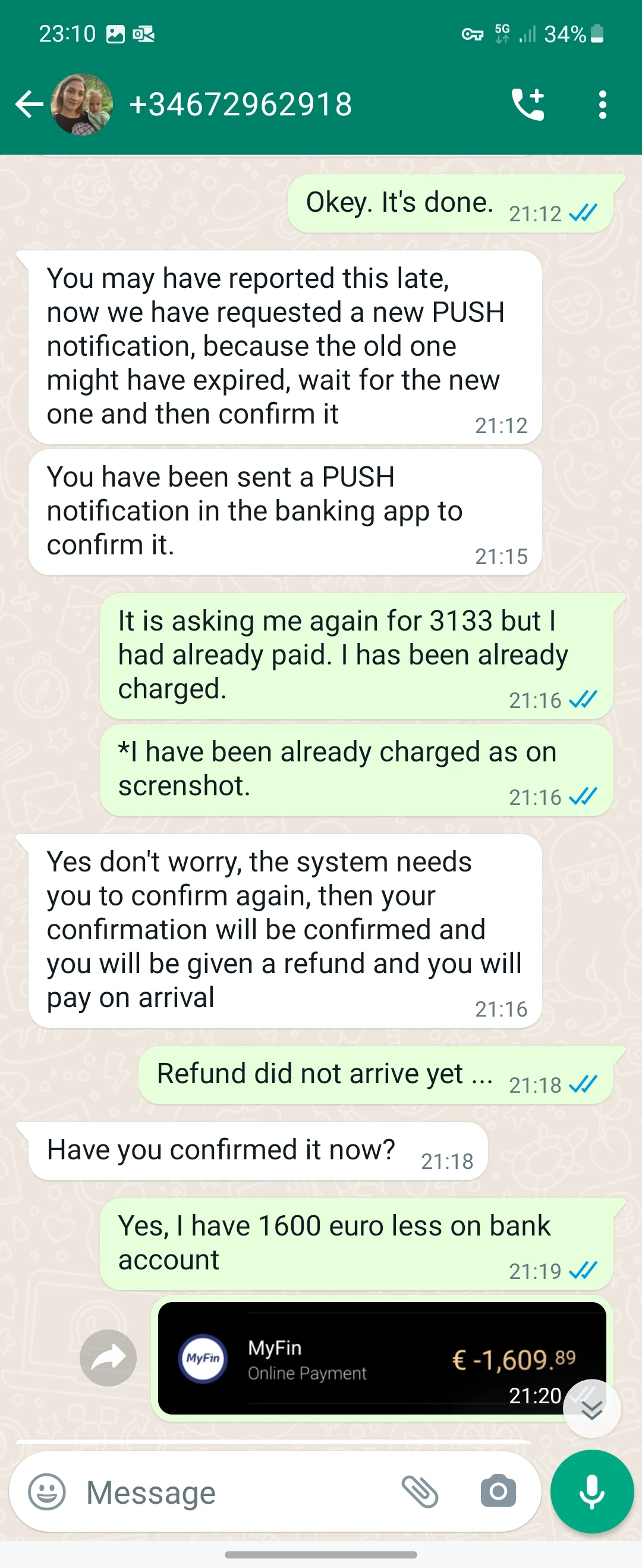Open the overflow menu
The width and height of the screenshot is (642, 1568).
(602, 105)
